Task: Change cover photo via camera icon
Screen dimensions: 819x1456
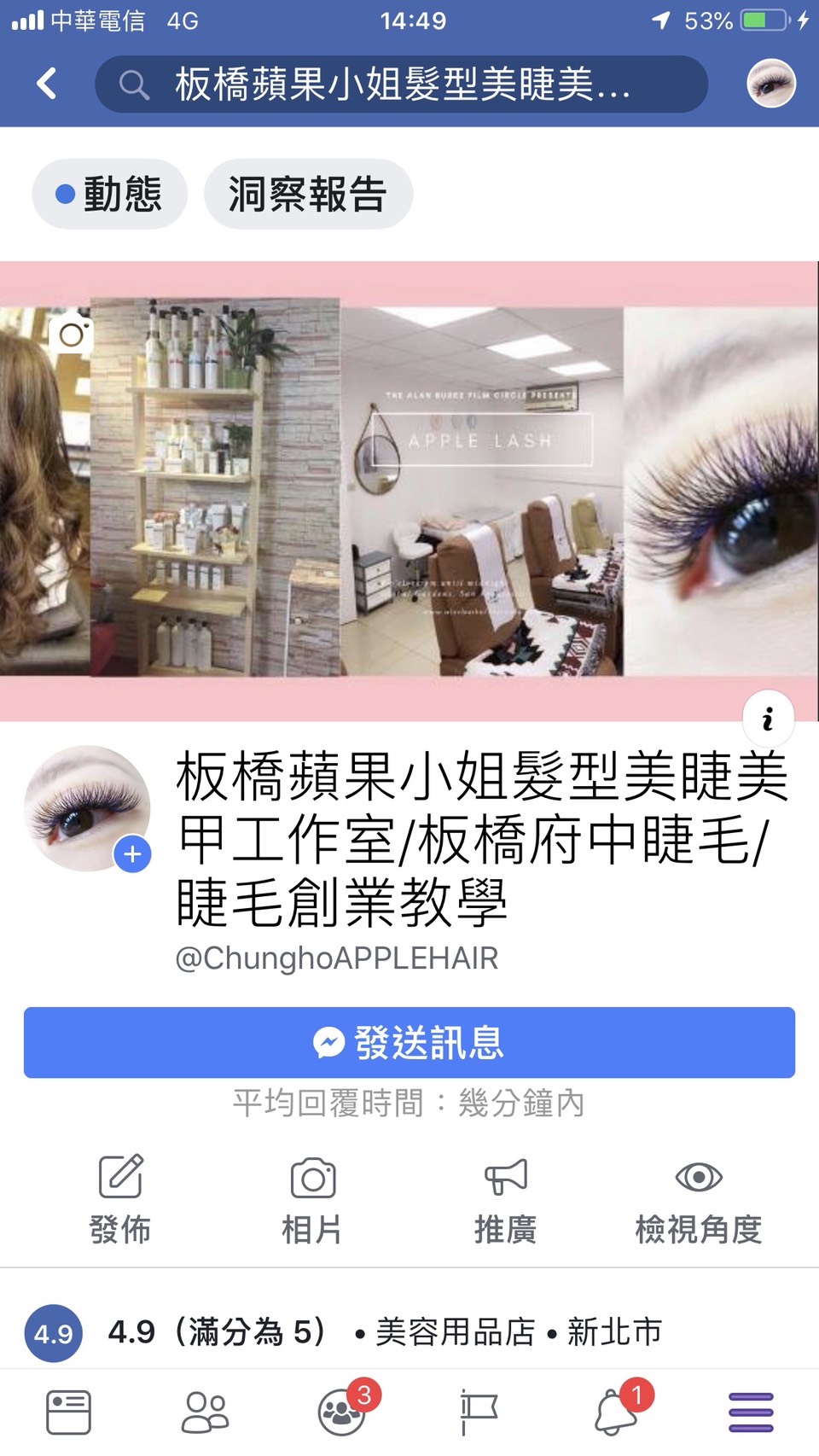Action: point(72,334)
